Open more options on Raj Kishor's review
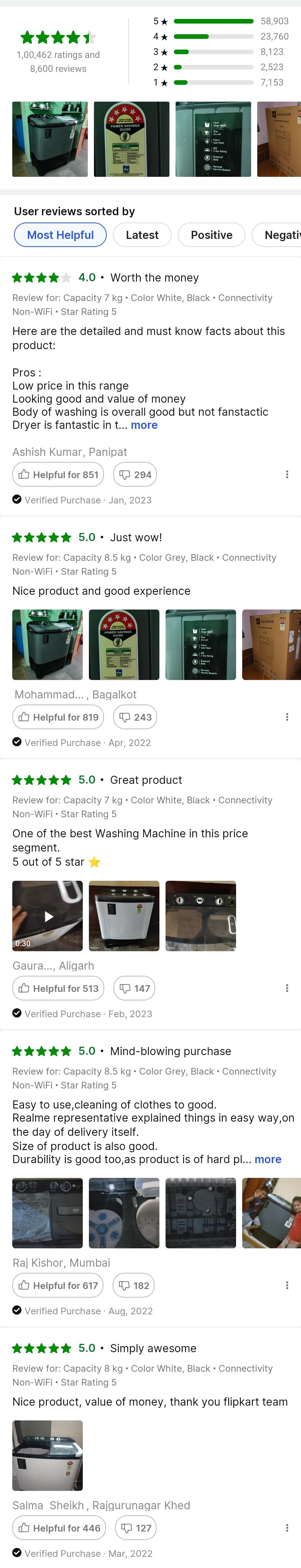 pos(287,1286)
